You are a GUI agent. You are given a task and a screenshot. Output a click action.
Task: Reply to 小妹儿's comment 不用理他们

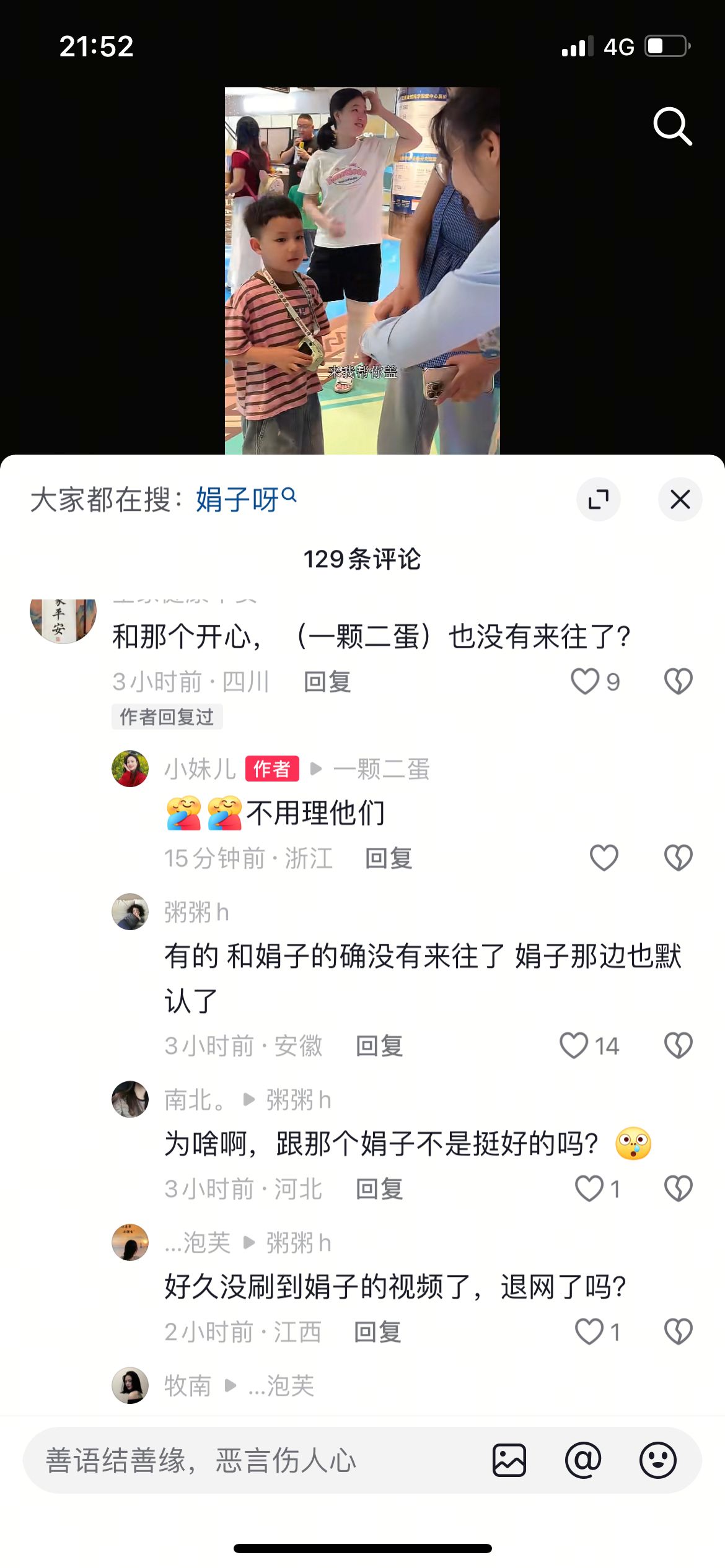[x=389, y=858]
